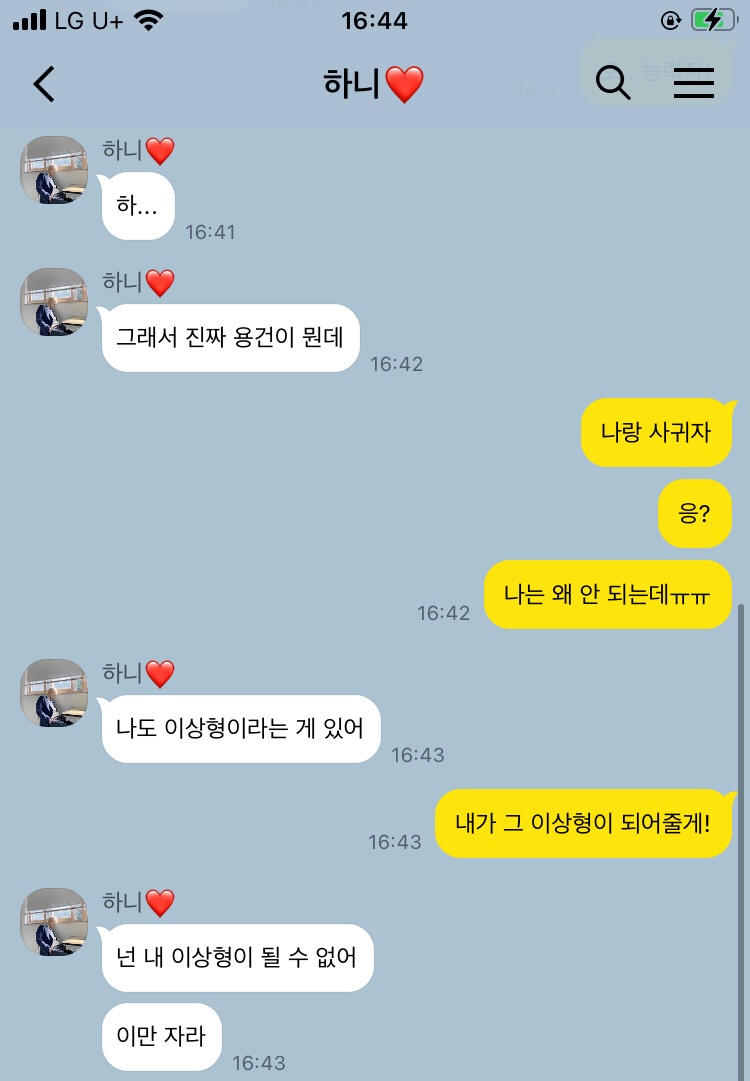Tap the back chevron to leave chat
The width and height of the screenshot is (750, 1081).
tap(42, 84)
